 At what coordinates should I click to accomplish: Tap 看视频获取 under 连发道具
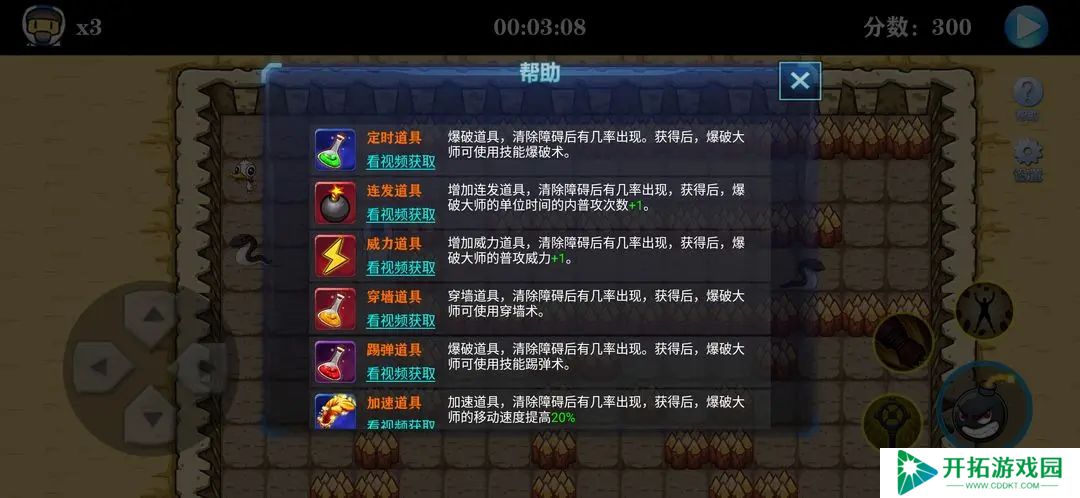pyautogui.click(x=400, y=214)
